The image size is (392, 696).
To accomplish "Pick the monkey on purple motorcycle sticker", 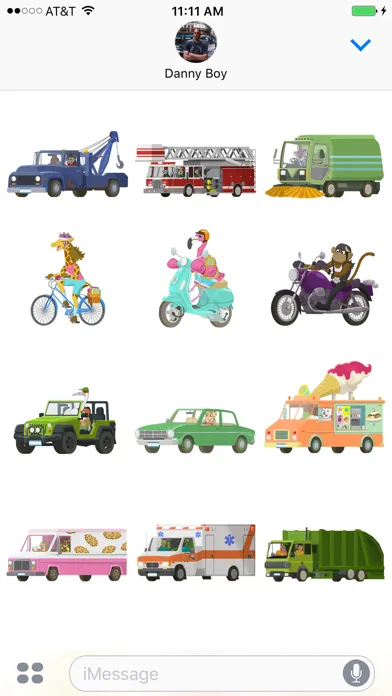I will click(325, 284).
